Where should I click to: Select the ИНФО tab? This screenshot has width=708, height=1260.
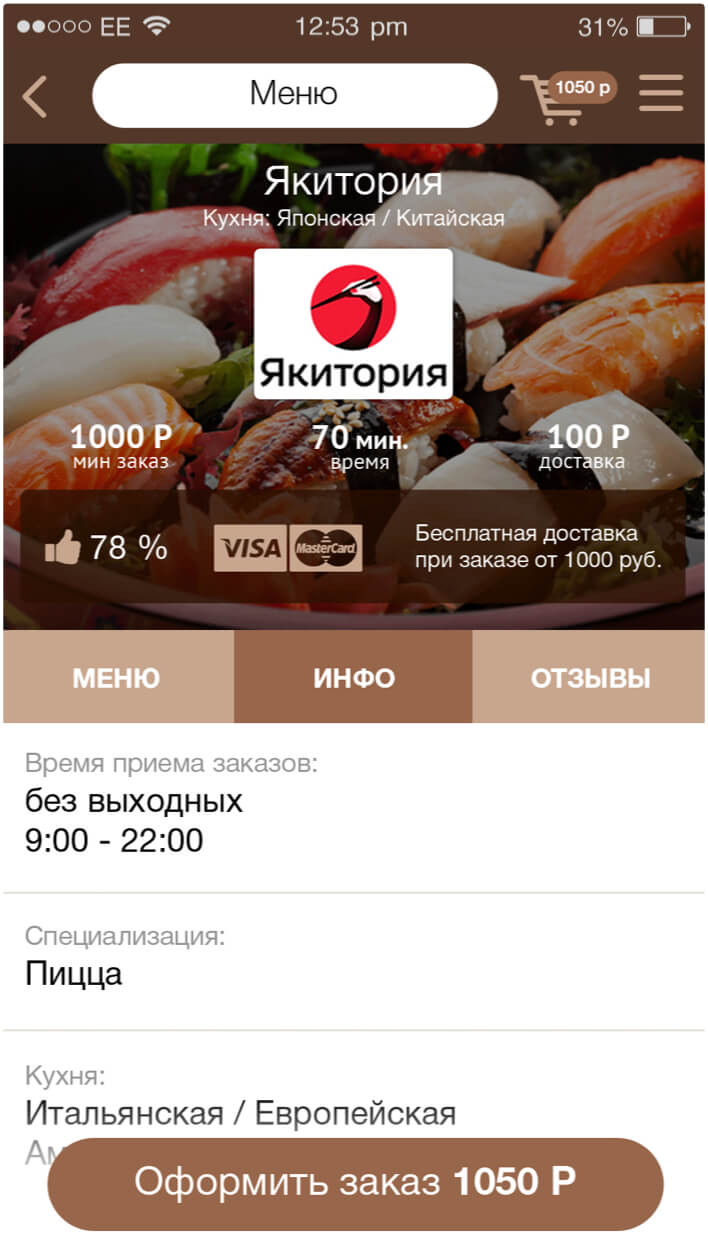click(353, 677)
